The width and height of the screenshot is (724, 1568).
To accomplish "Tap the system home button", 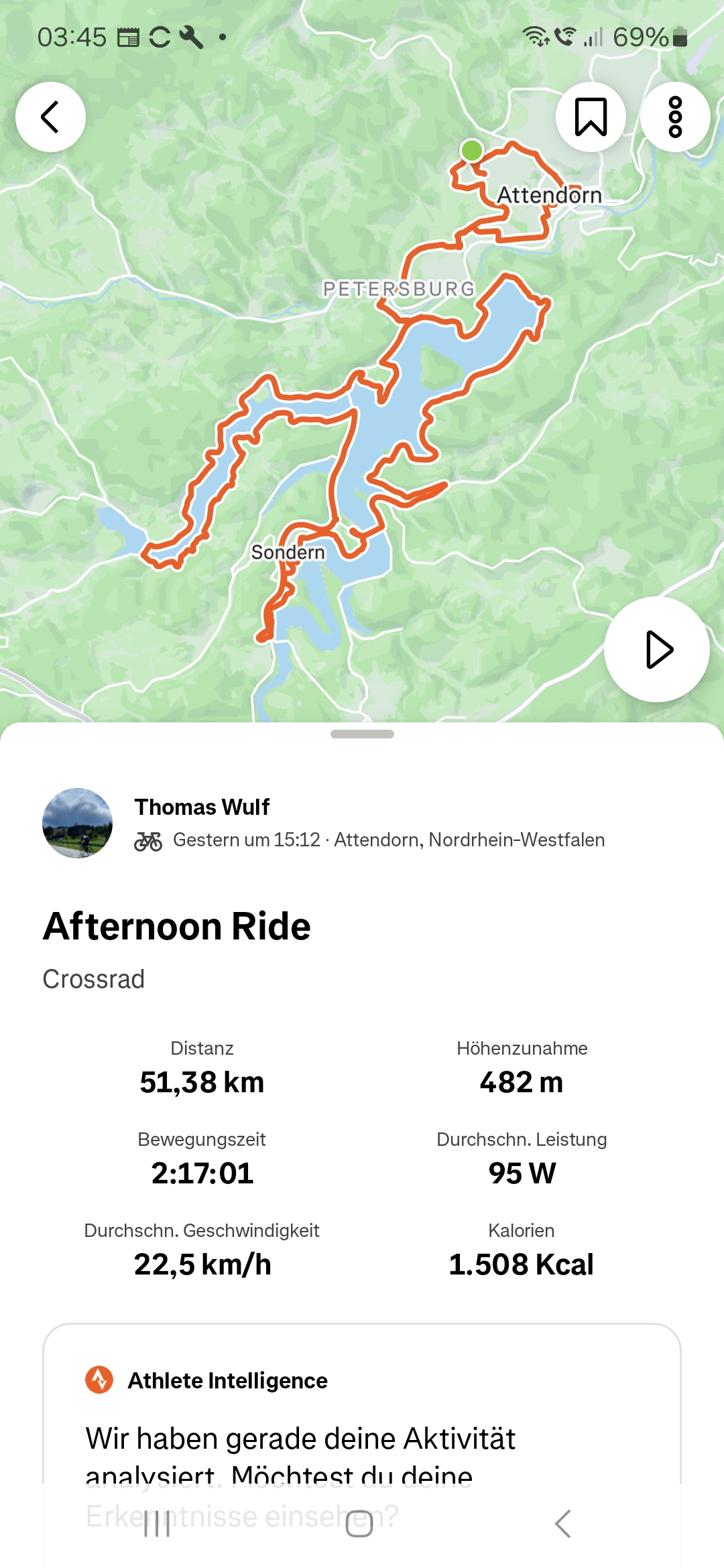I will coord(359,1524).
